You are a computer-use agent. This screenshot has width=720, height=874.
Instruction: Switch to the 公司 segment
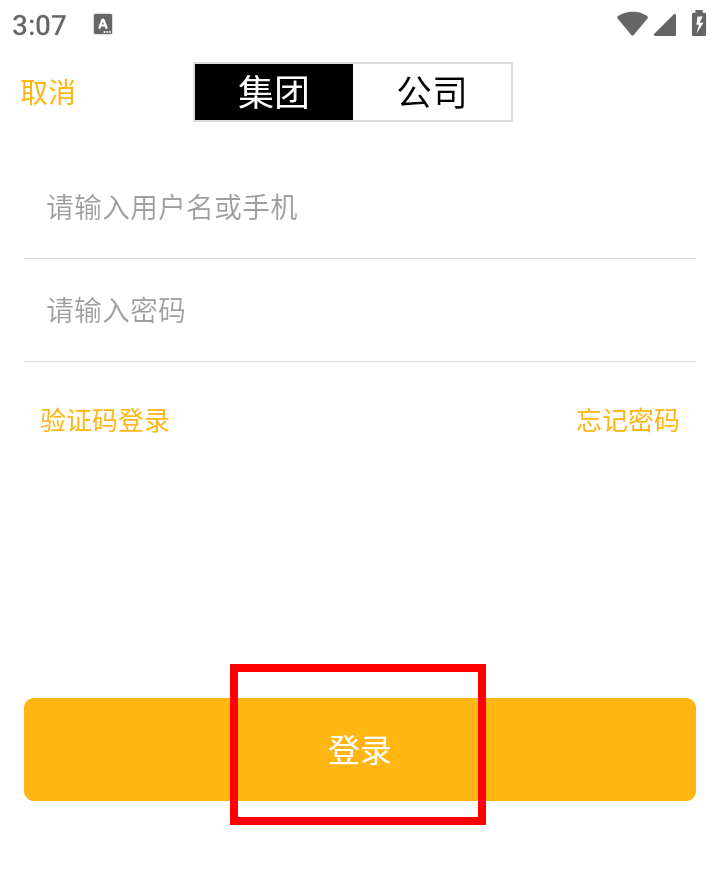[432, 93]
